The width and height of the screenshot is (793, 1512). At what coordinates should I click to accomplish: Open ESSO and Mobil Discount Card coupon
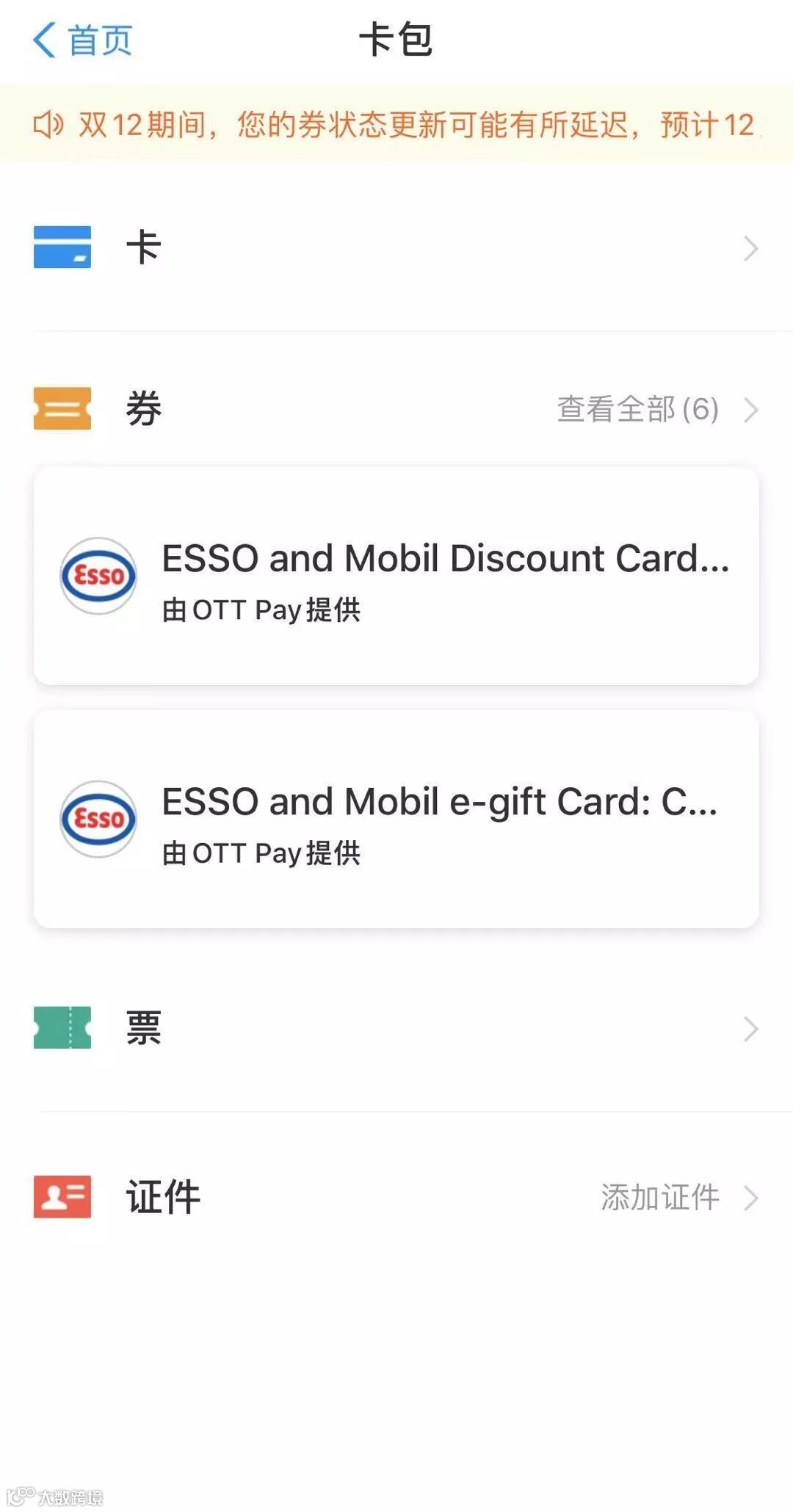(396, 576)
